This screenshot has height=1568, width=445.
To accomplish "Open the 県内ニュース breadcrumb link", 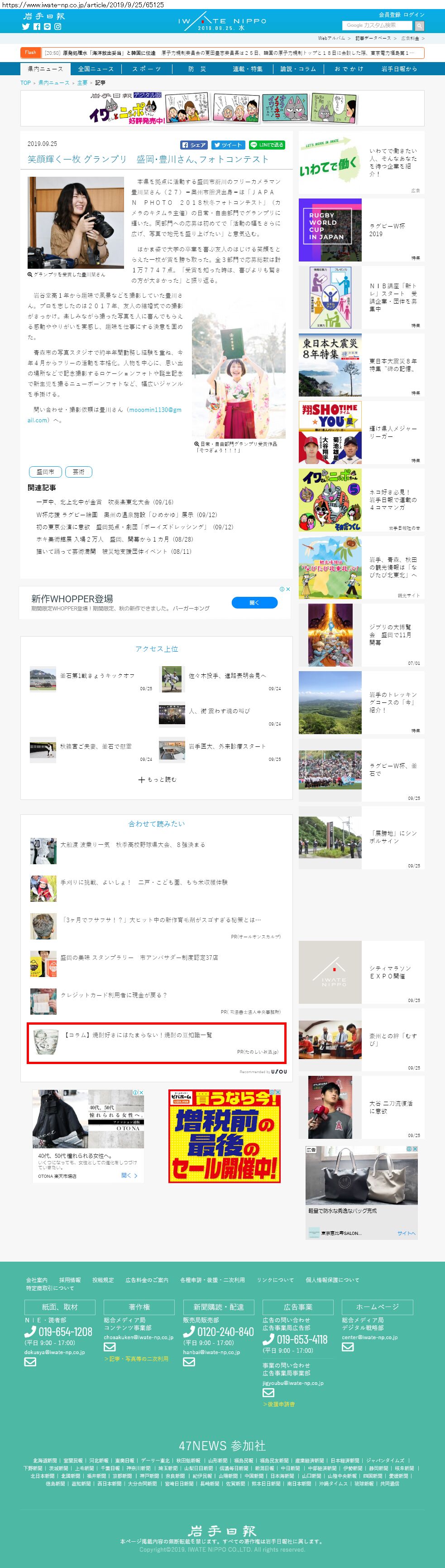I will (54, 83).
